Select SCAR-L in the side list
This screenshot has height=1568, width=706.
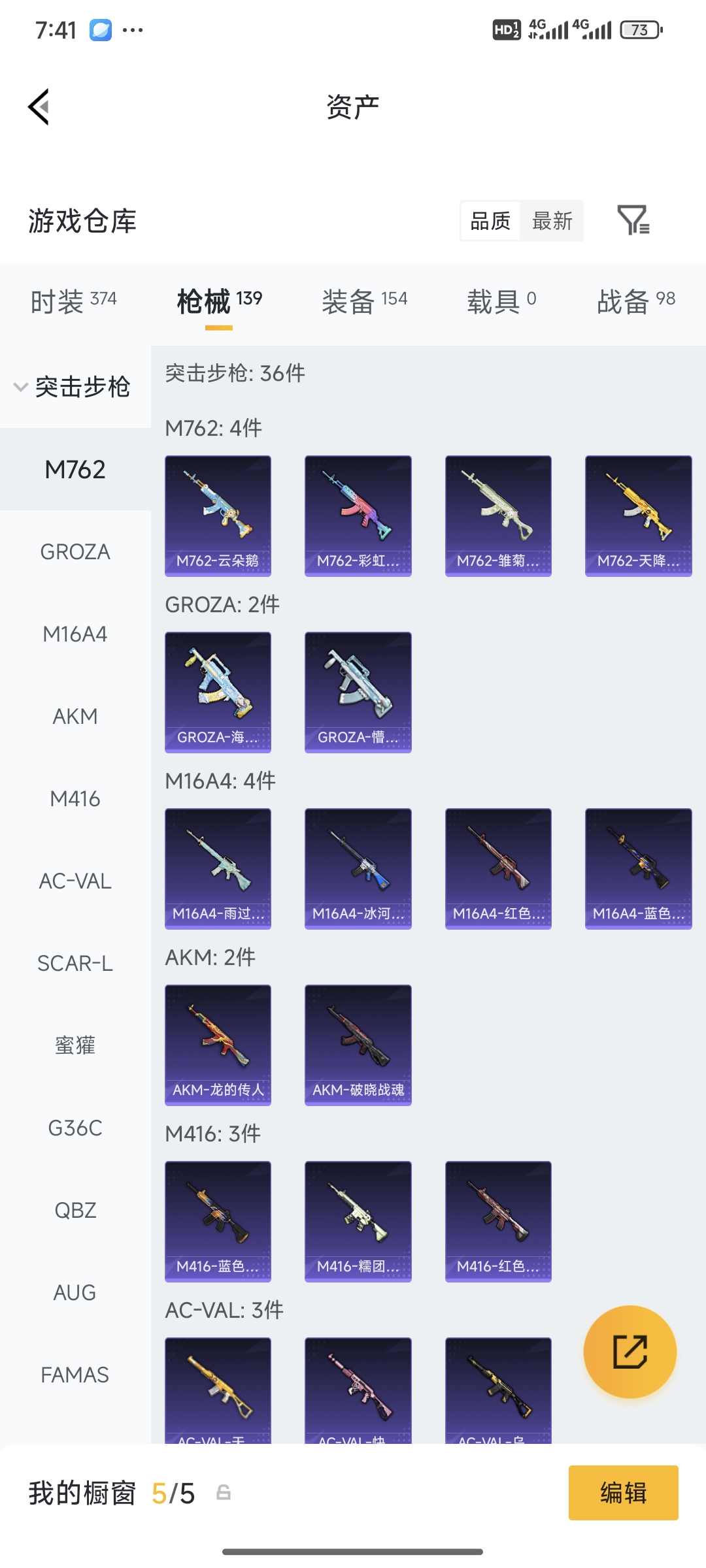tap(75, 964)
